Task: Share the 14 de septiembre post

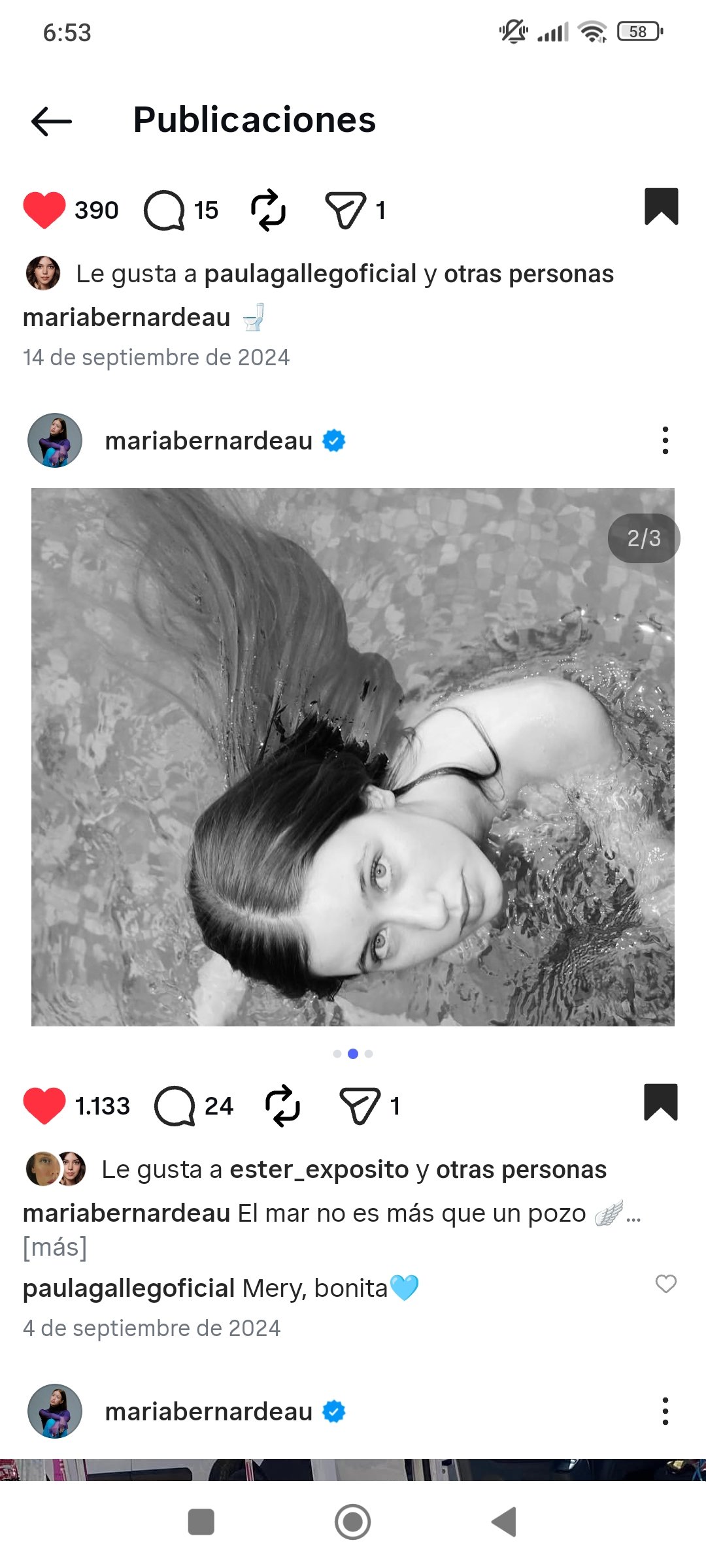Action: pyautogui.click(x=345, y=210)
